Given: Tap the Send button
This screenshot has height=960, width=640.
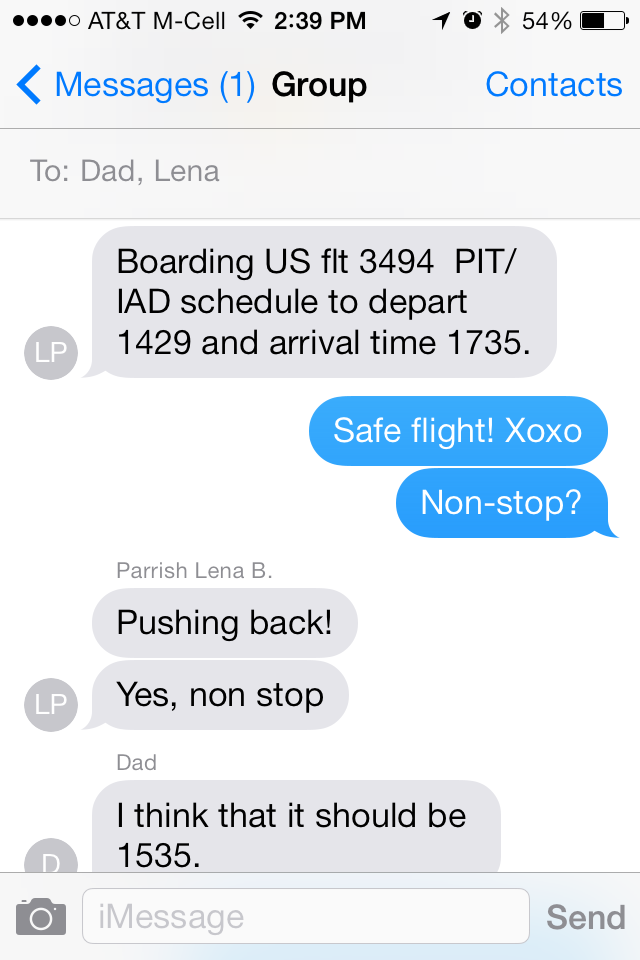Looking at the screenshot, I should [x=585, y=916].
